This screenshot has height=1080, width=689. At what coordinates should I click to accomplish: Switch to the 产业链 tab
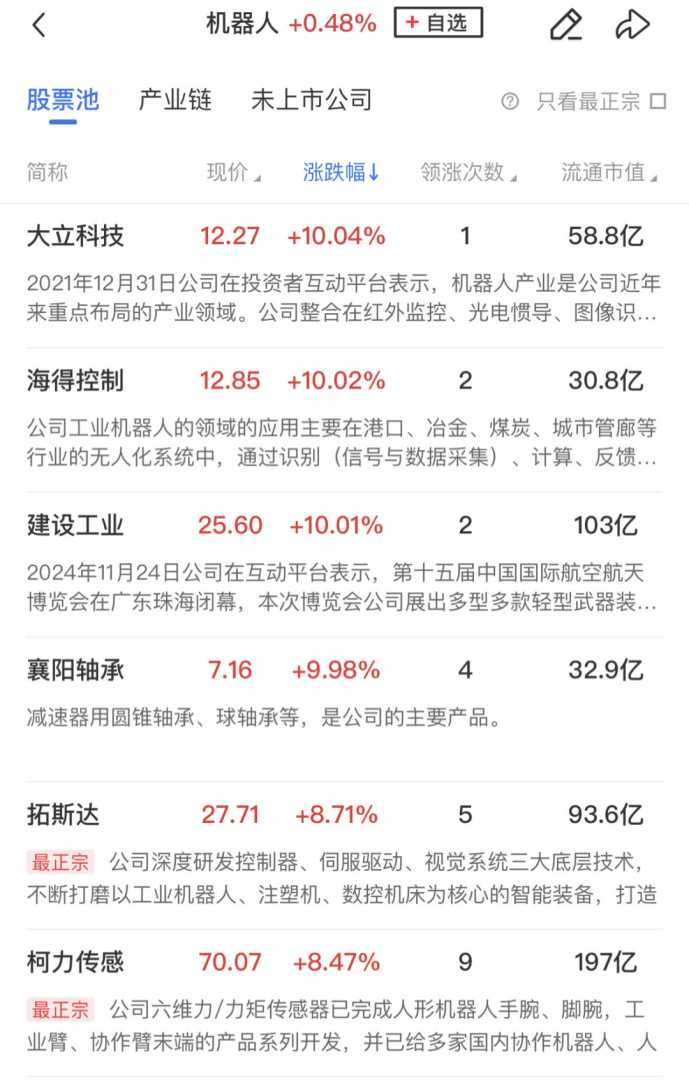coord(175,100)
